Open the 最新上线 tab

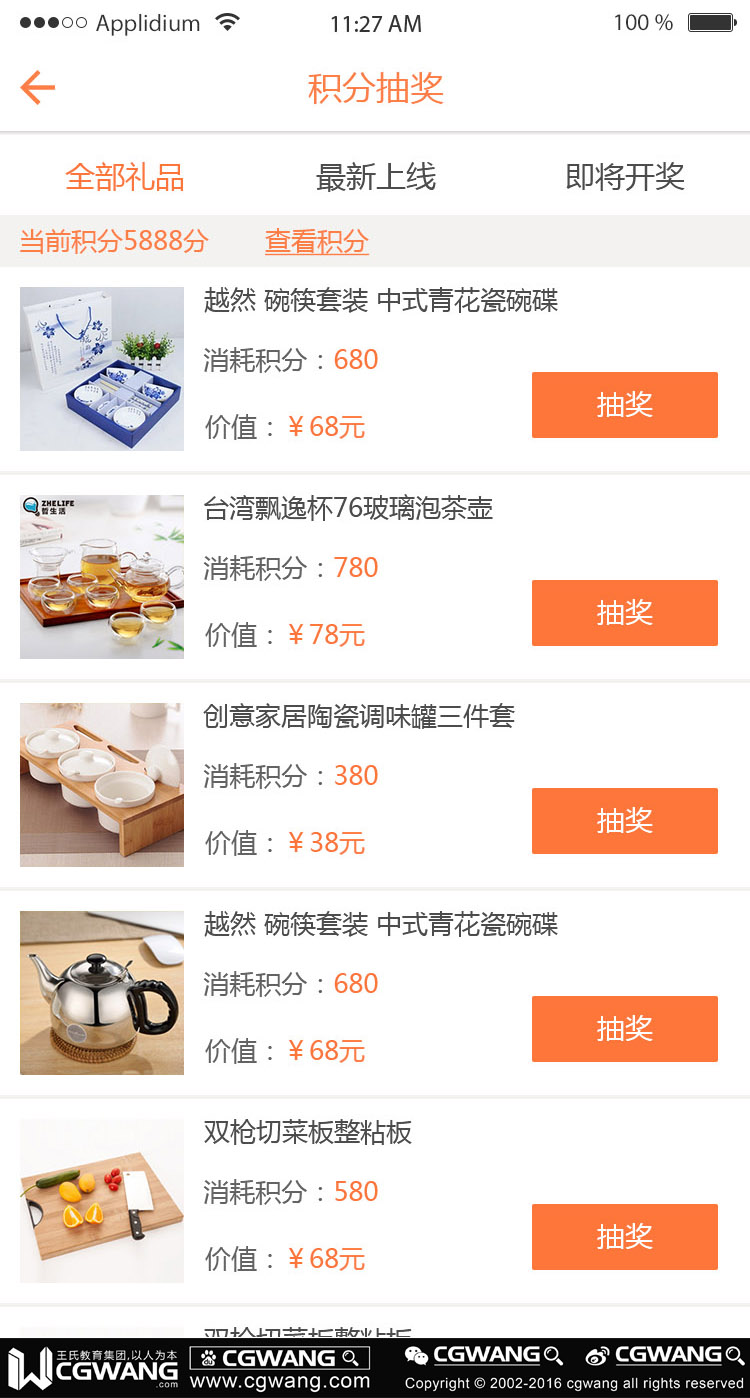376,177
